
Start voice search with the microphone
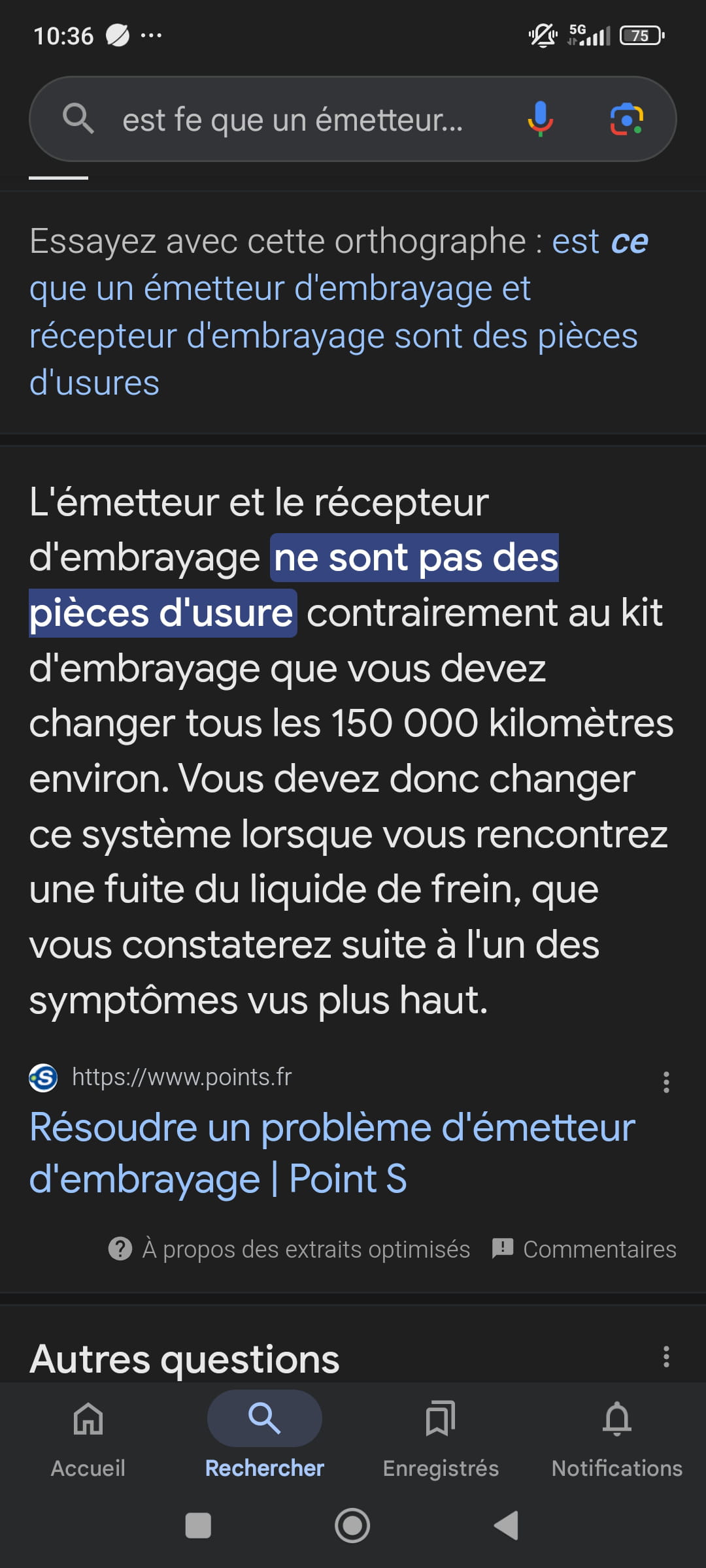tap(540, 119)
